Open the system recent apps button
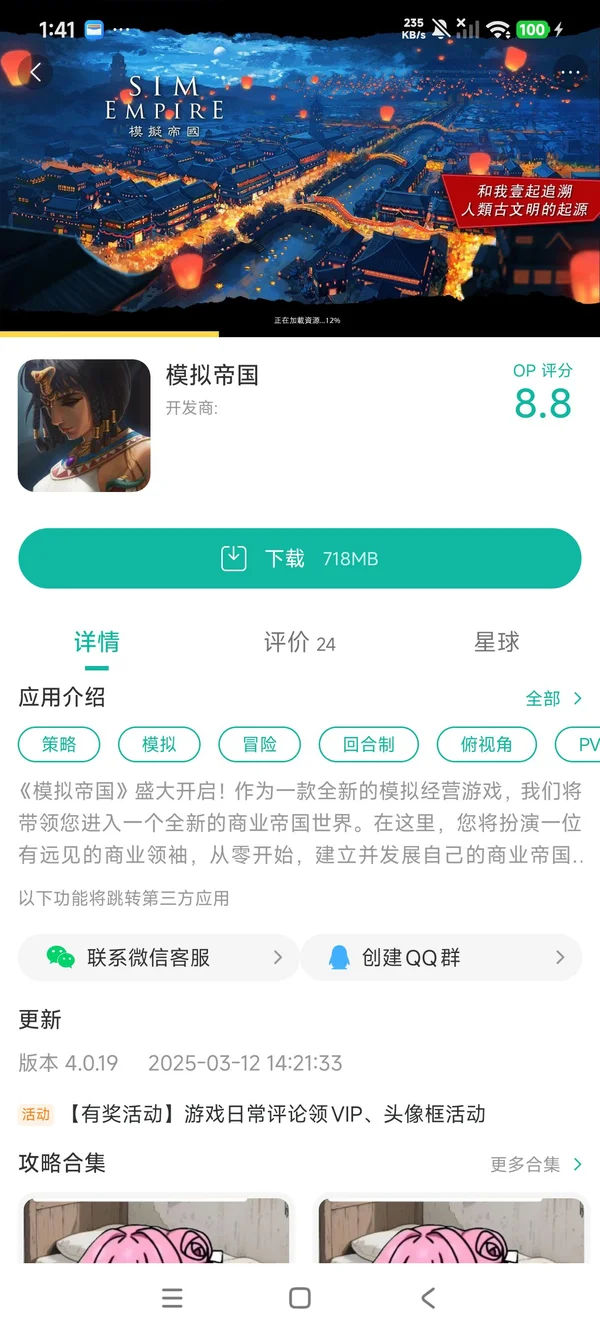Image resolution: width=600 pixels, height=1333 pixels. 172,1298
